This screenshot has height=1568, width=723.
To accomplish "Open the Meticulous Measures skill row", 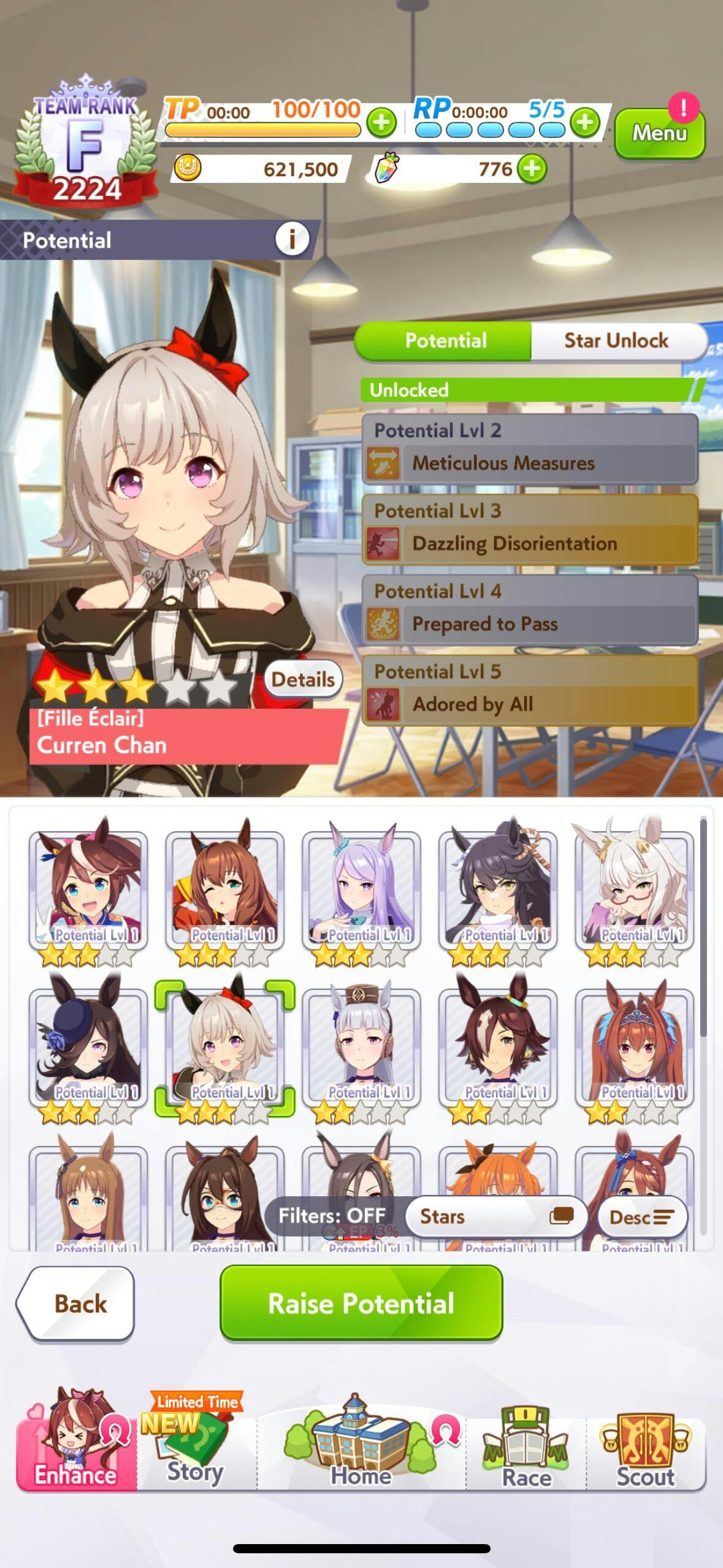I will point(530,450).
